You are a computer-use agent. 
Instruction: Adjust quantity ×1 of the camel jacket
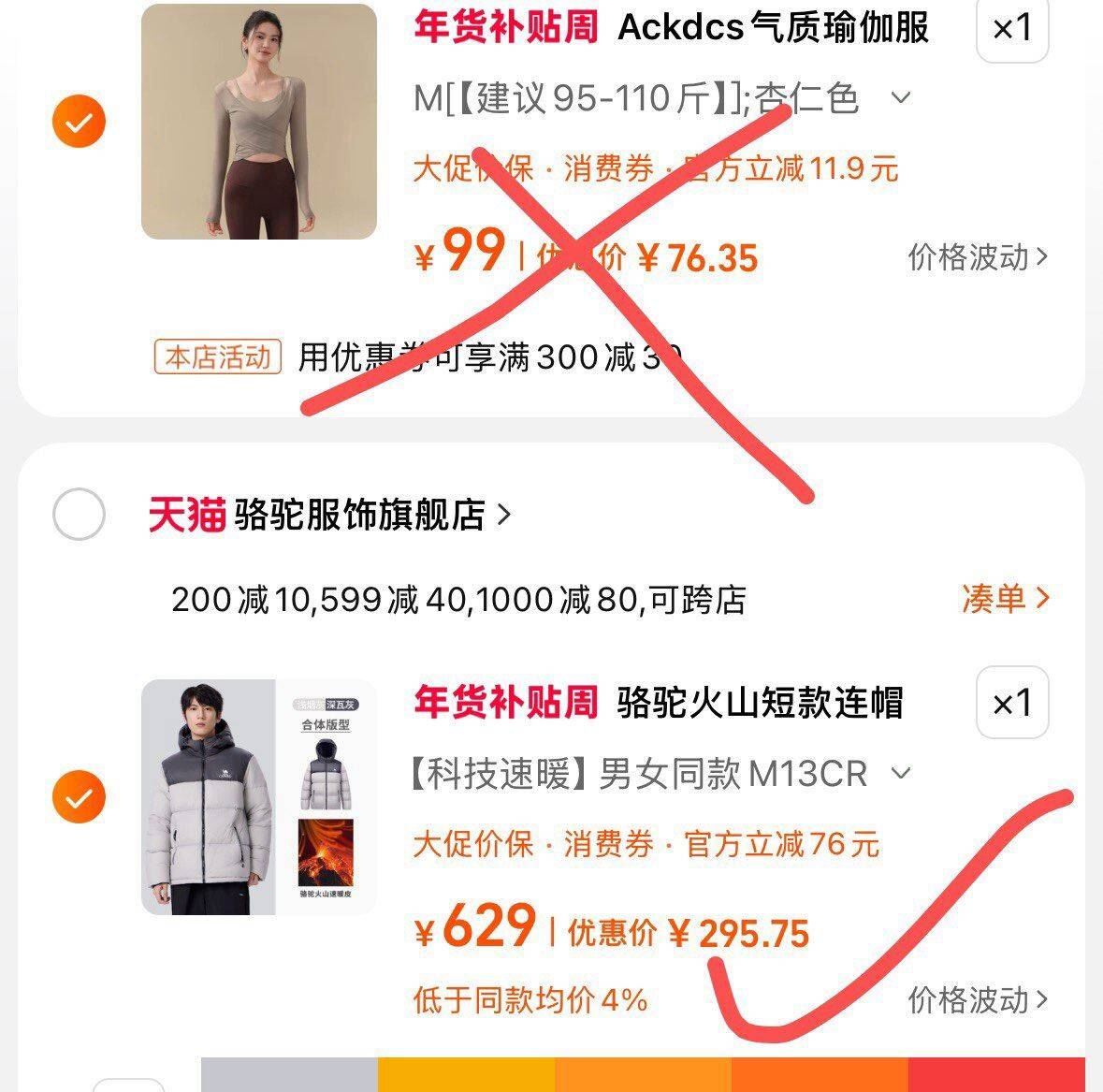1012,703
